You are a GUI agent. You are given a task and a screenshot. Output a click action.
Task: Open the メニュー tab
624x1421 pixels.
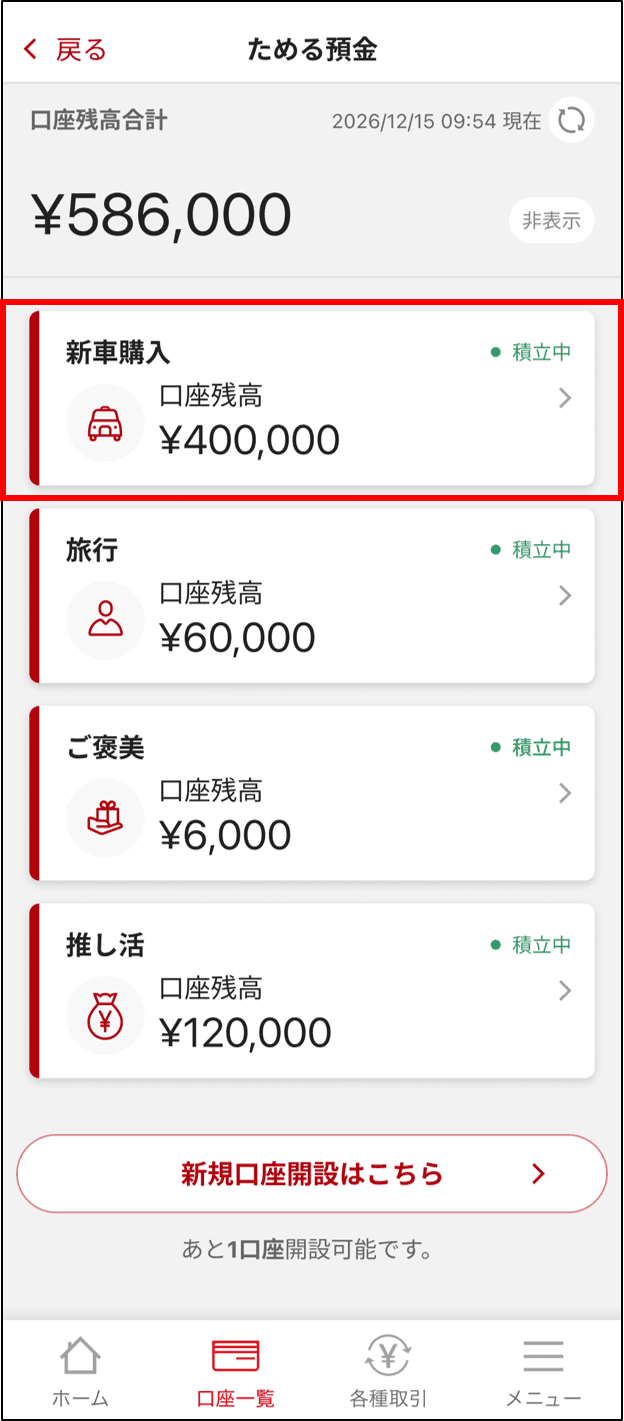click(x=543, y=1372)
